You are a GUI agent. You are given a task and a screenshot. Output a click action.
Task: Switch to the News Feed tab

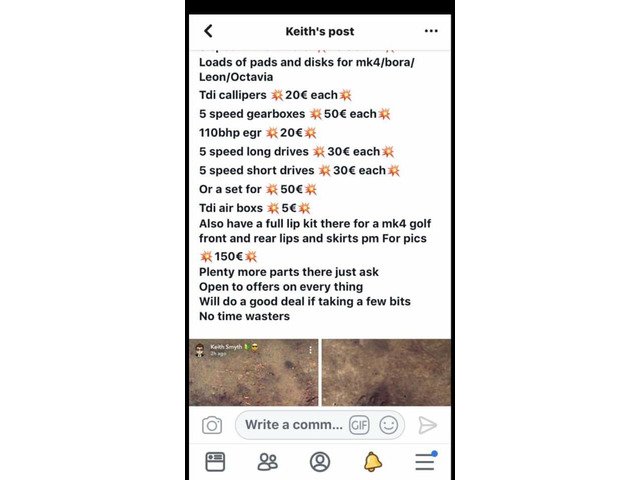215,461
